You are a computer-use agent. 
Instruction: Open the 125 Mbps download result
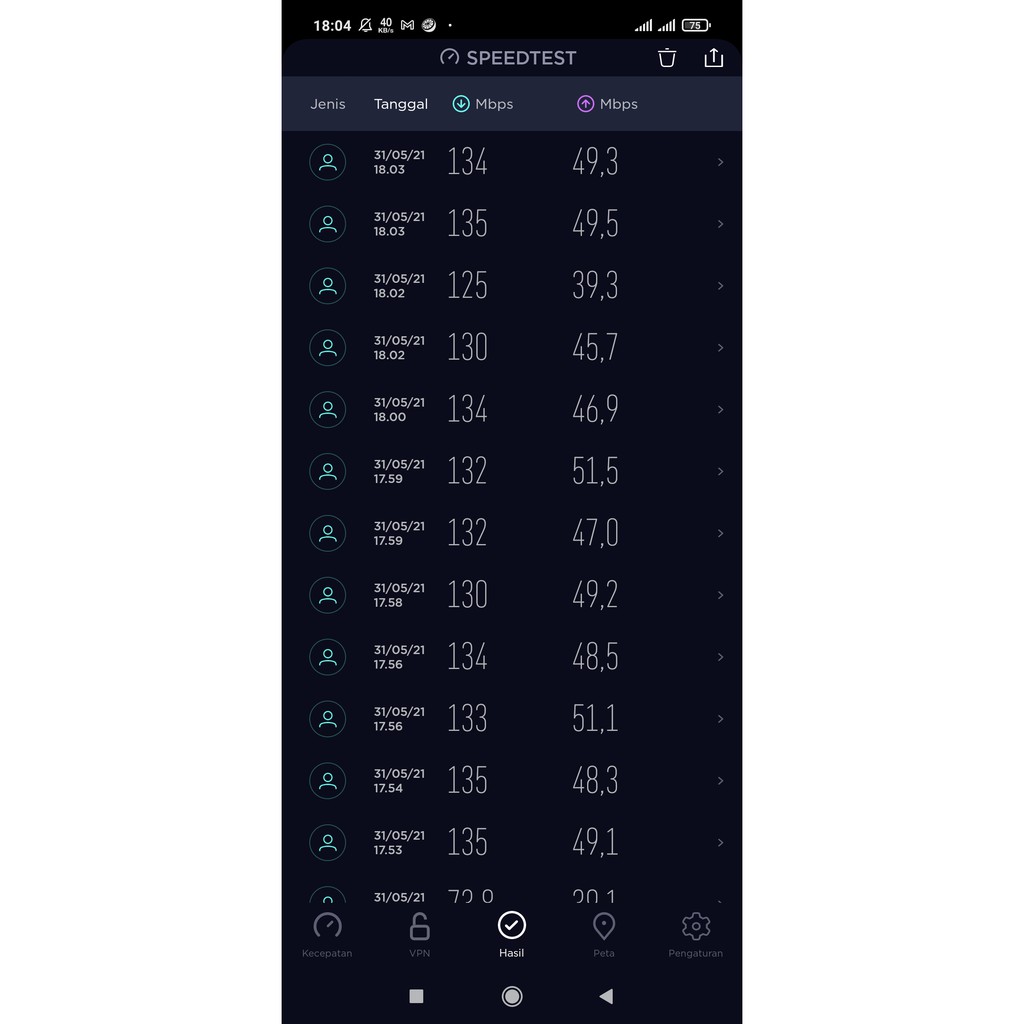coord(467,286)
